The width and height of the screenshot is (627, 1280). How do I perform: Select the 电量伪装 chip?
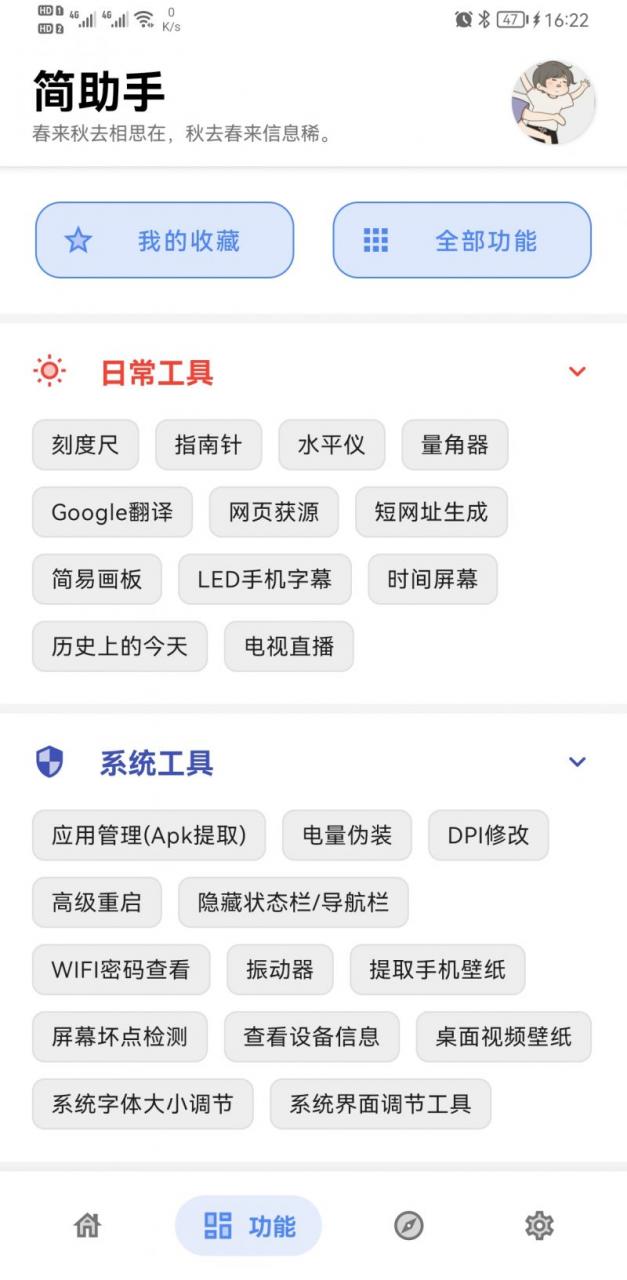click(x=347, y=835)
